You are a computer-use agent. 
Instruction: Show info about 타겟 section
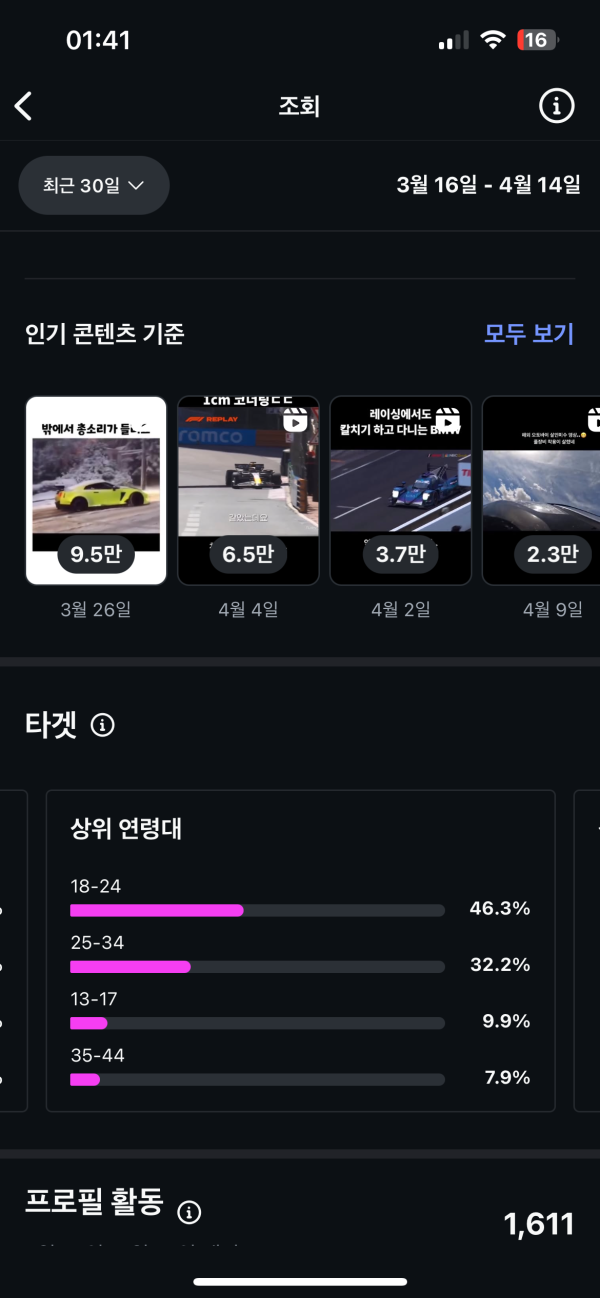[x=103, y=726]
